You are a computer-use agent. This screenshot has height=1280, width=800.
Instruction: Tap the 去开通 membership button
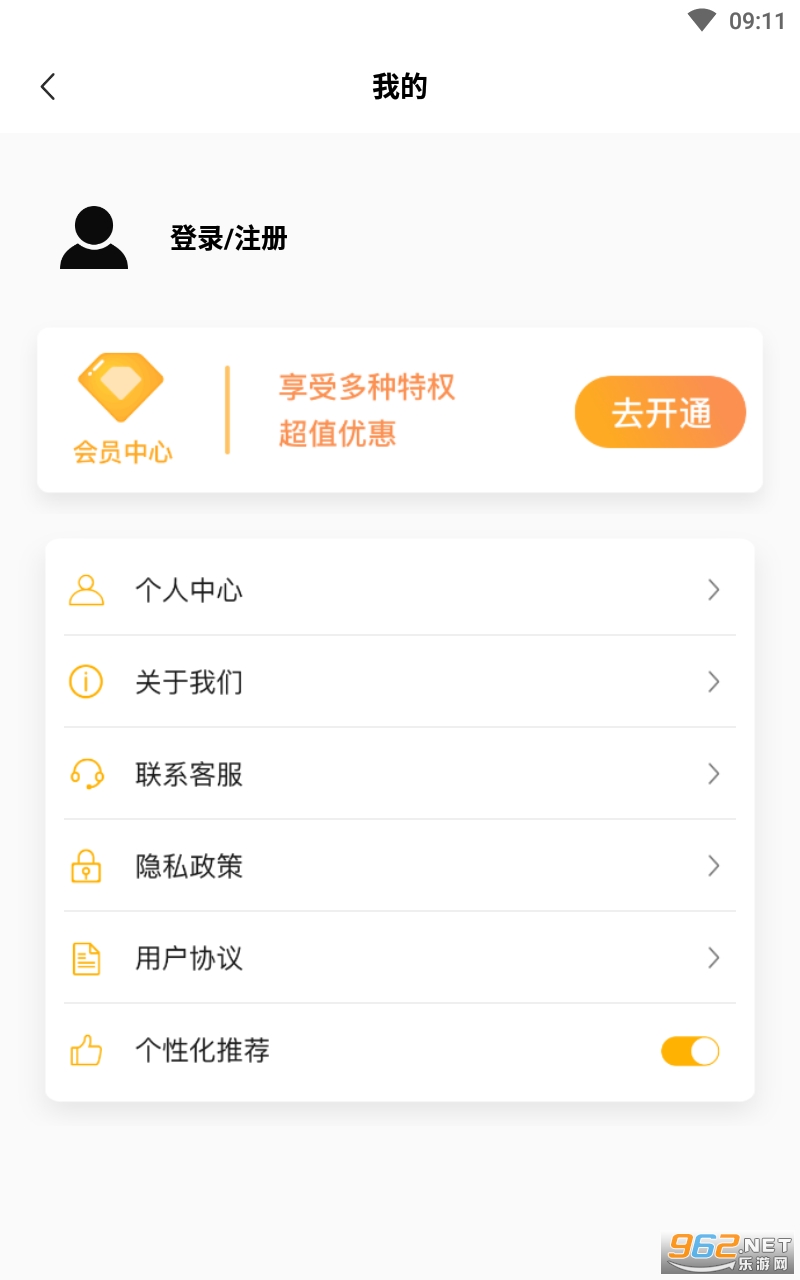coord(660,412)
